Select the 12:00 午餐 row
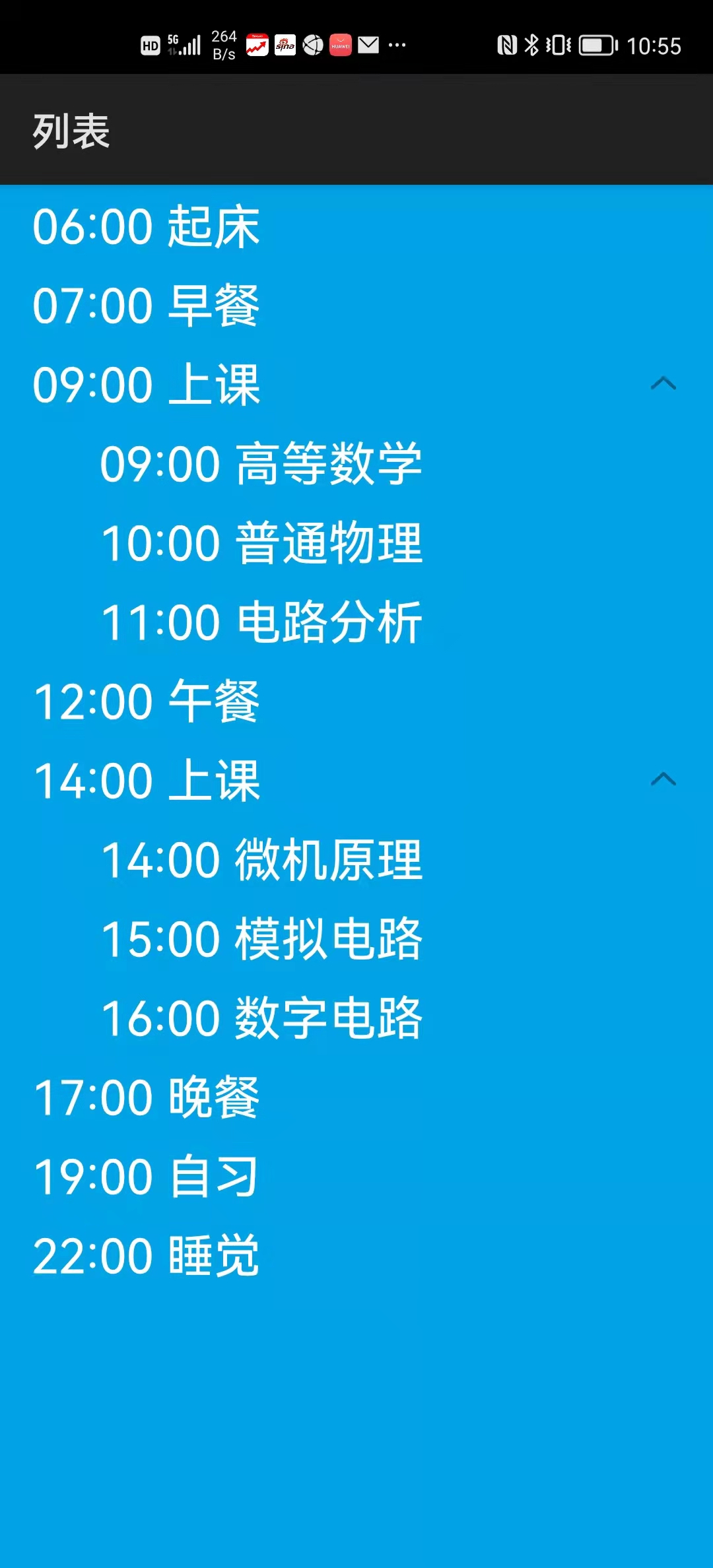This screenshot has height=1568, width=713. pos(356,702)
